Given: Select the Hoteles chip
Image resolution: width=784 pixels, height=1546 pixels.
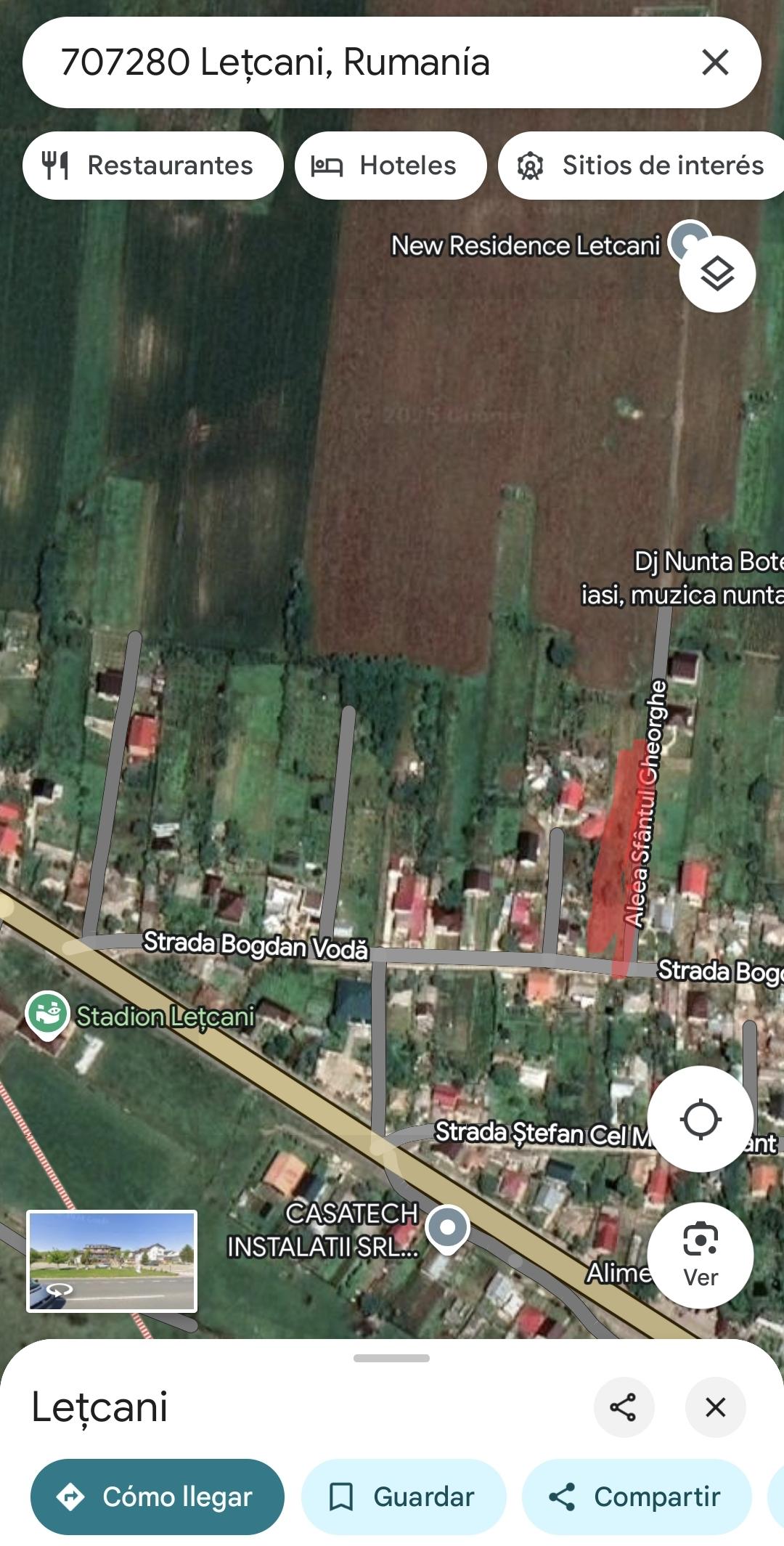Looking at the screenshot, I should pos(391,166).
